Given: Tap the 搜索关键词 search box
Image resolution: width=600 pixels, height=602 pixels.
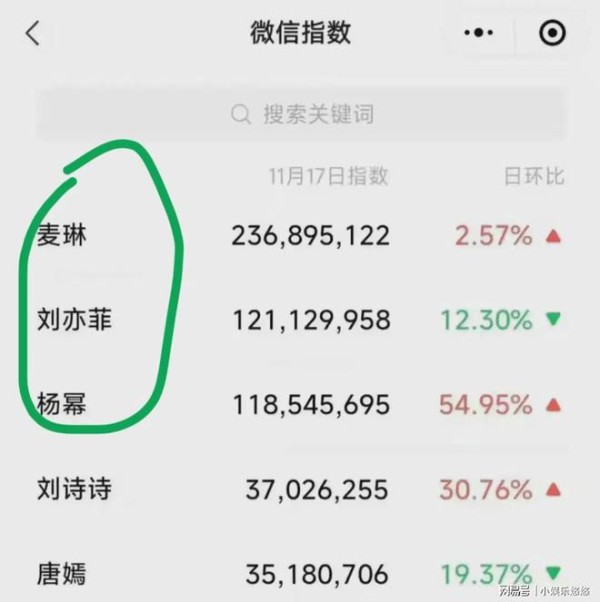Looking at the screenshot, I should (x=300, y=114).
